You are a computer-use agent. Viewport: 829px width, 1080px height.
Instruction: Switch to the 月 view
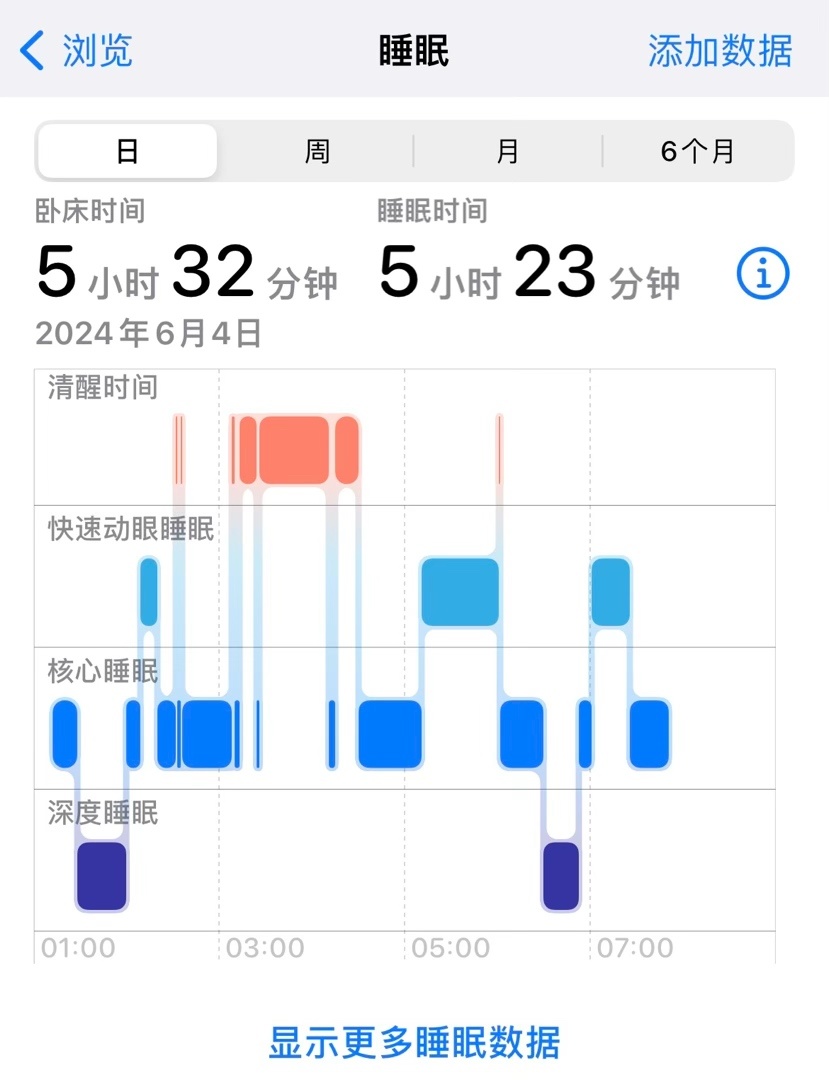[508, 151]
